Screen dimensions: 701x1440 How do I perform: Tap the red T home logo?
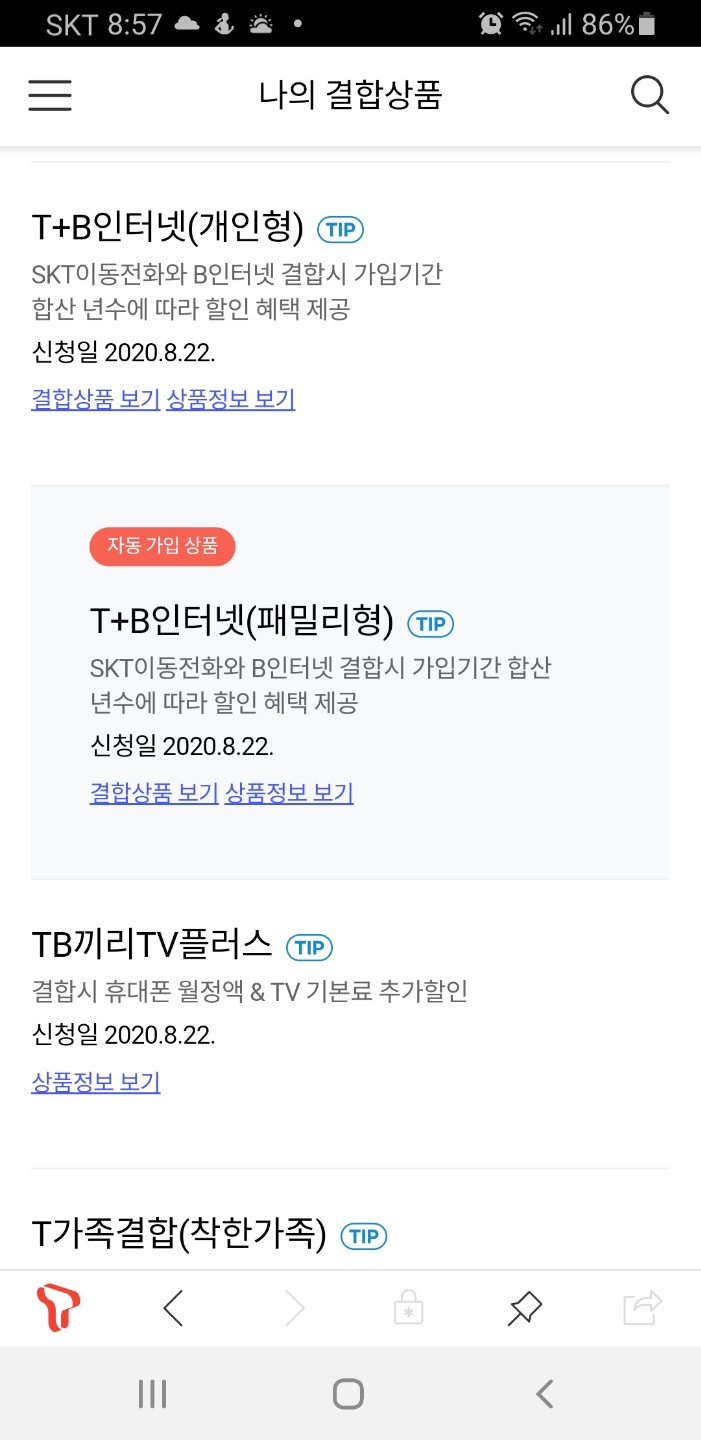(x=58, y=1307)
